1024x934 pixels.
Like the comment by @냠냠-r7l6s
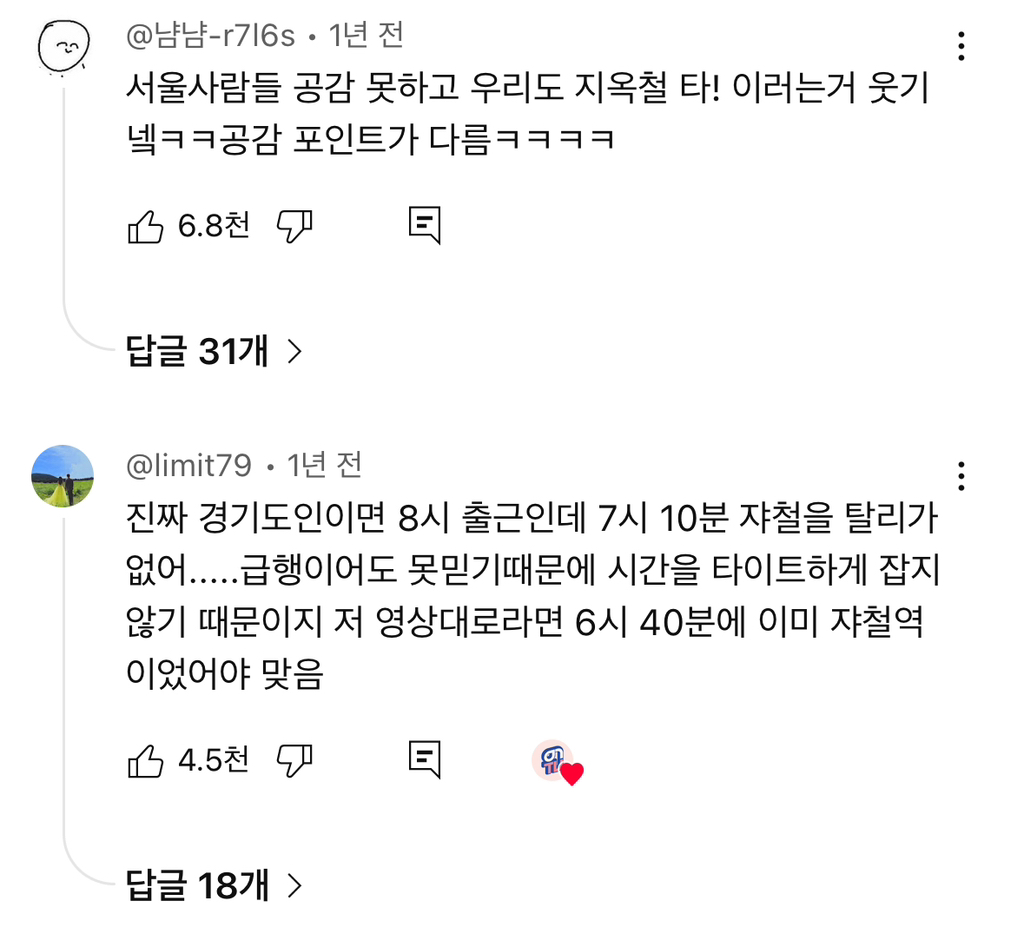click(145, 227)
